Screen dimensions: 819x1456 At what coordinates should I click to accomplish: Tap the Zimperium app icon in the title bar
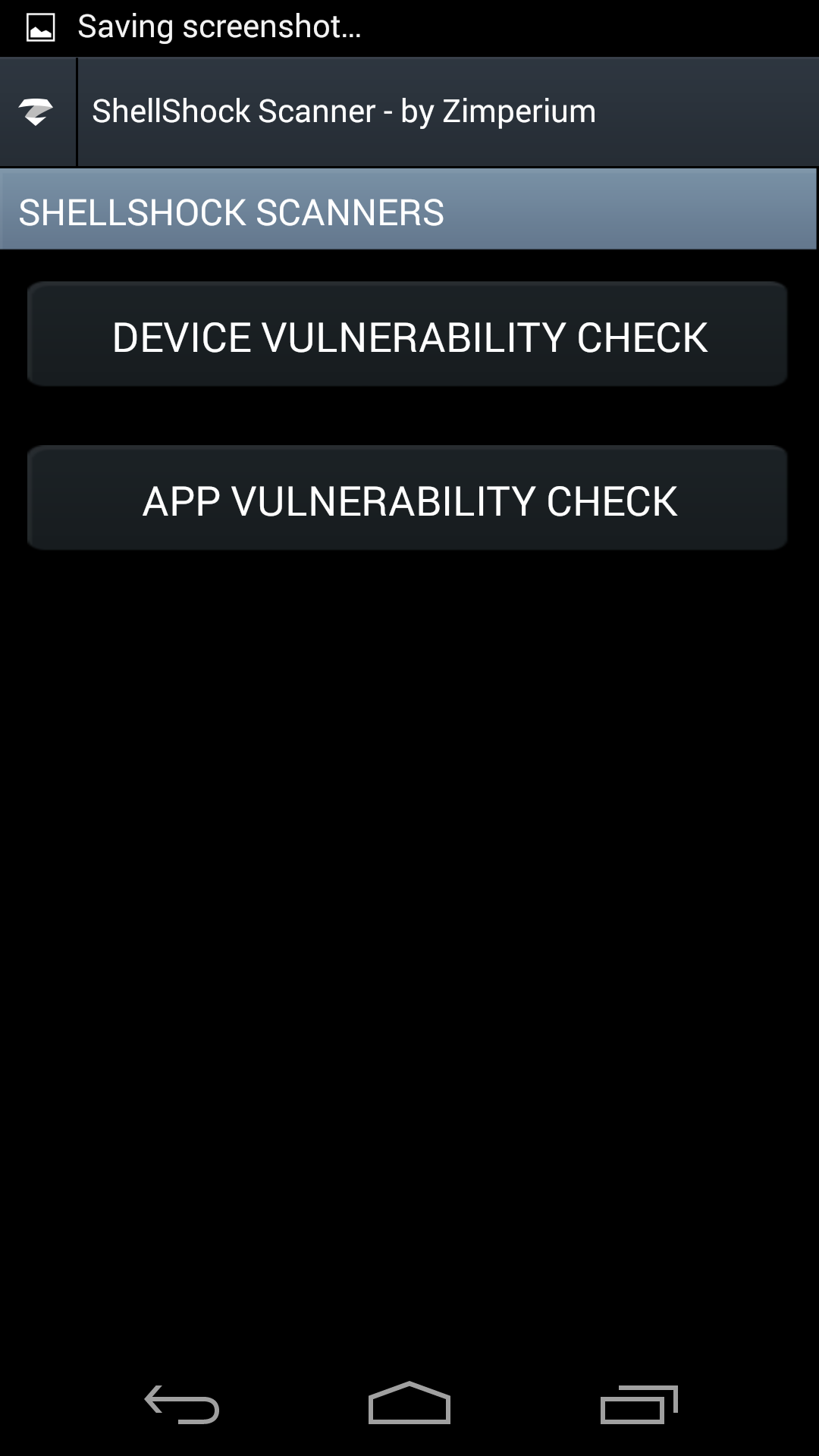pyautogui.click(x=36, y=112)
